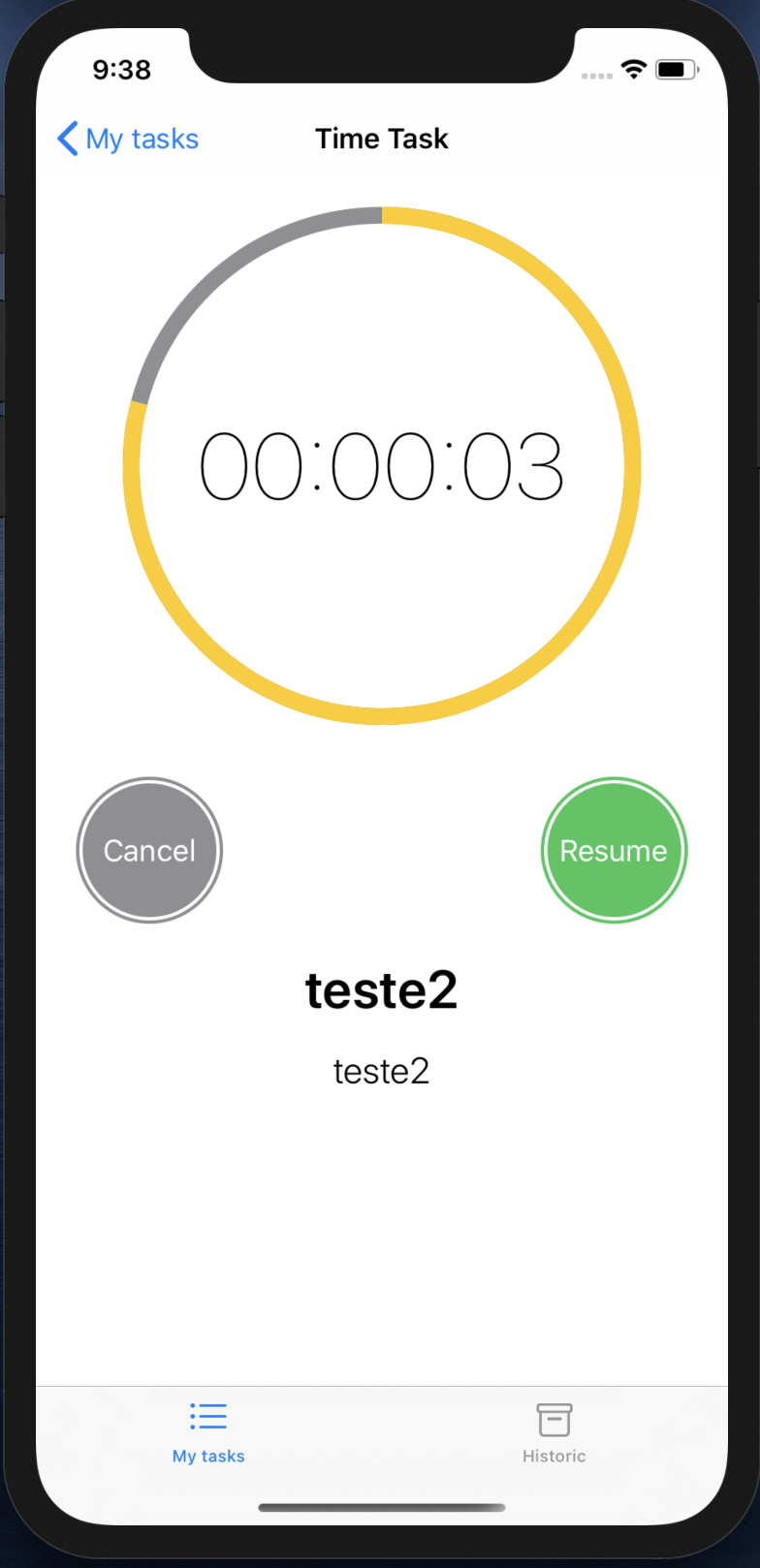
Task: Cancel the running timer
Action: pyautogui.click(x=149, y=850)
